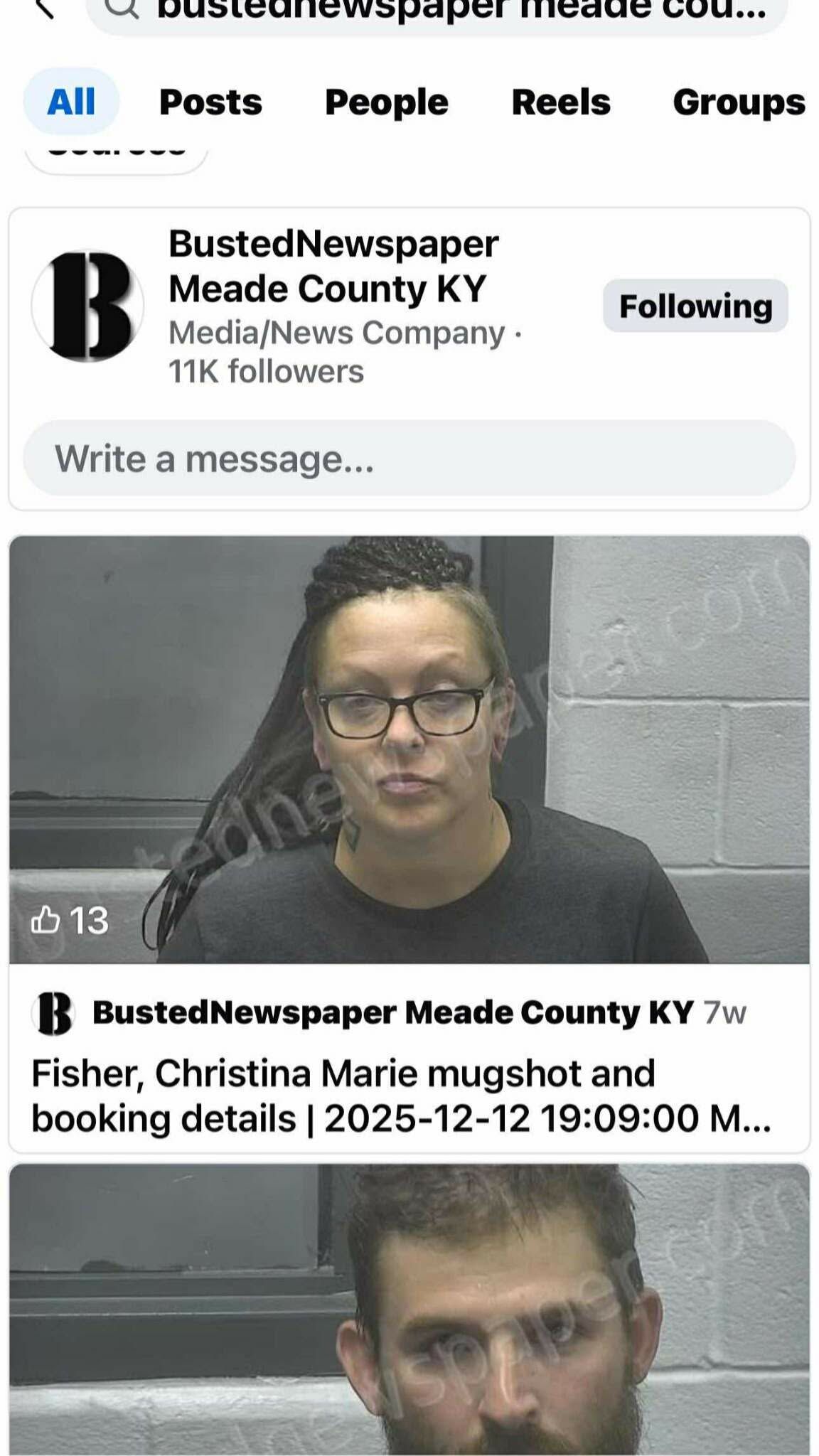The image size is (819, 1456).
Task: Tap the search field at the top
Action: [437, 11]
